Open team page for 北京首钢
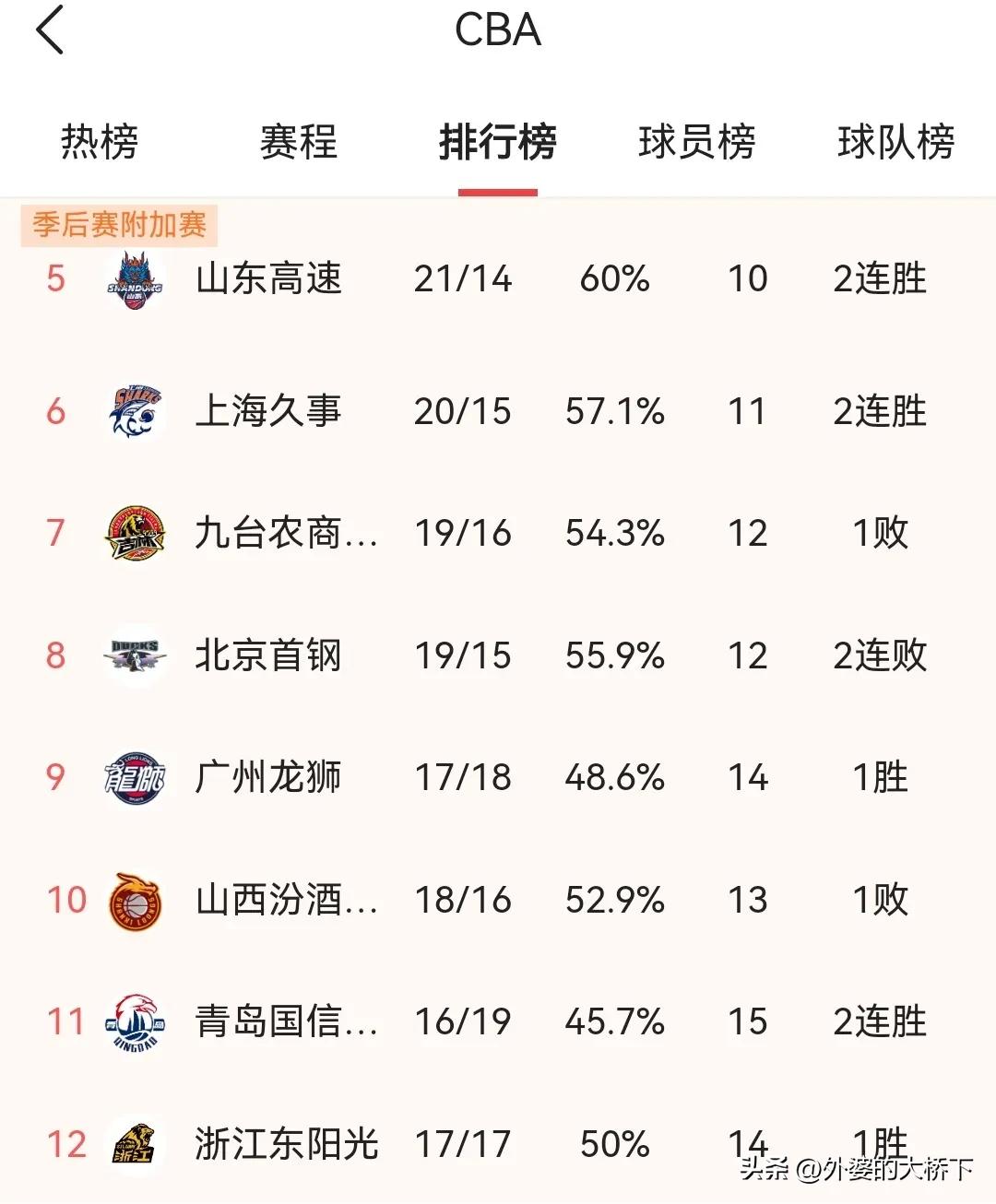 [267, 655]
